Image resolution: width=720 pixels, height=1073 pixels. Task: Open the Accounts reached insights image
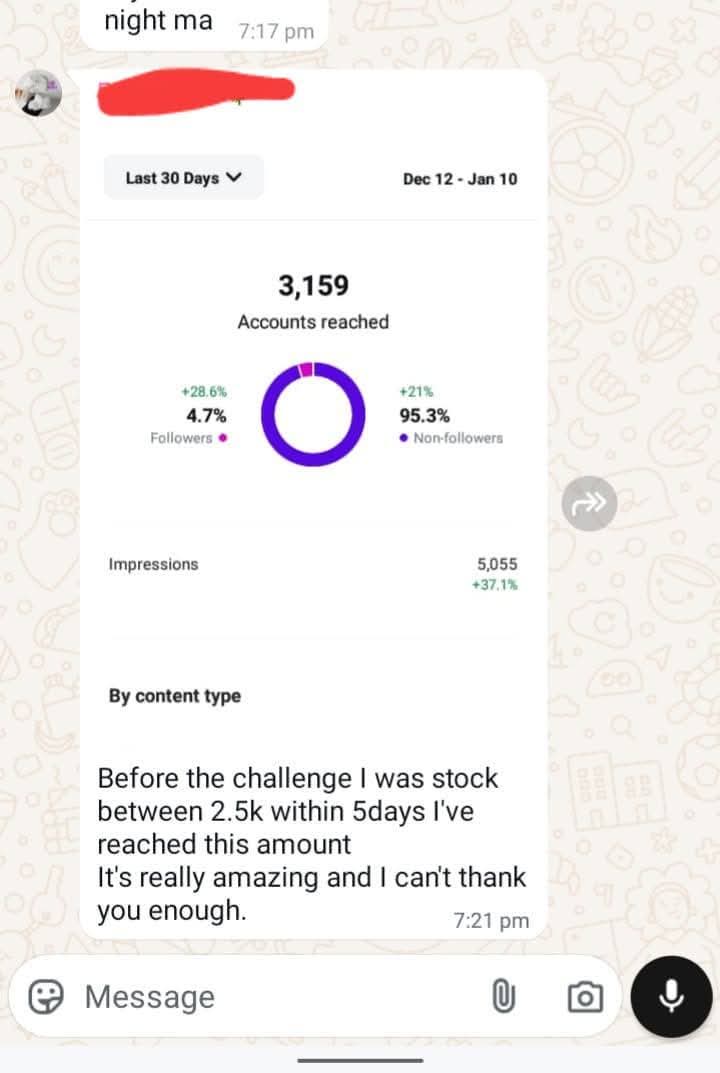tap(313, 411)
